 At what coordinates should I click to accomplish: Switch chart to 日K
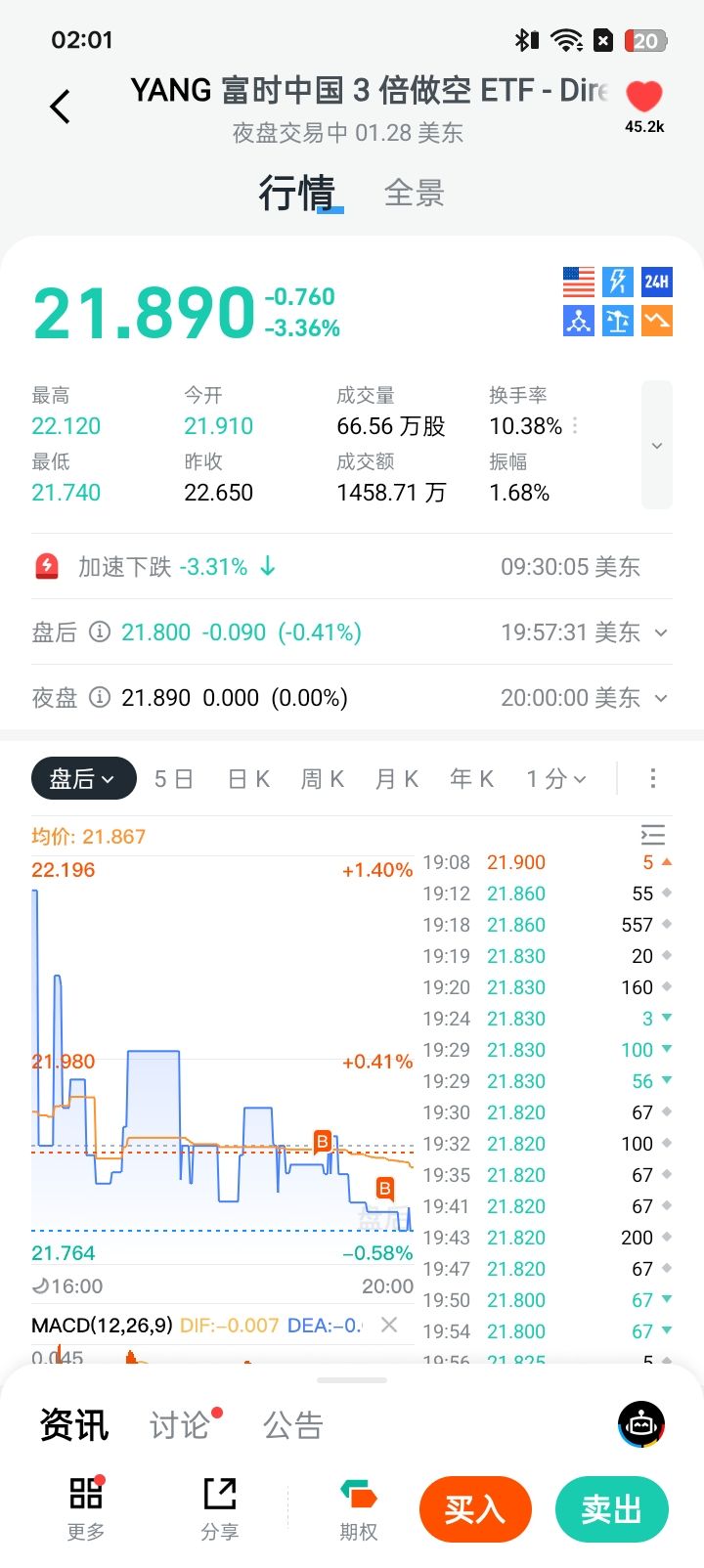(248, 779)
